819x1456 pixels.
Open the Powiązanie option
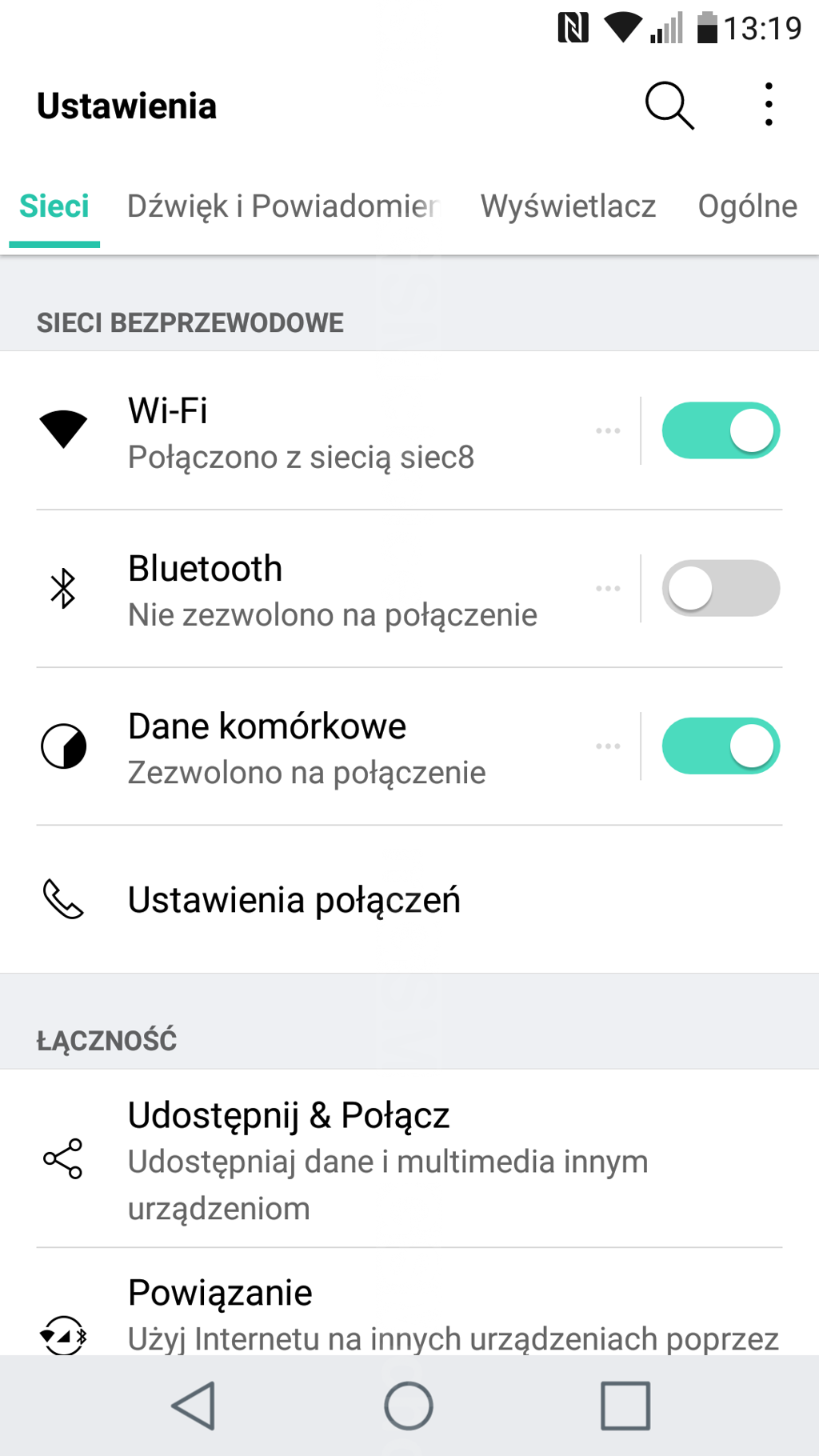pos(409,1302)
